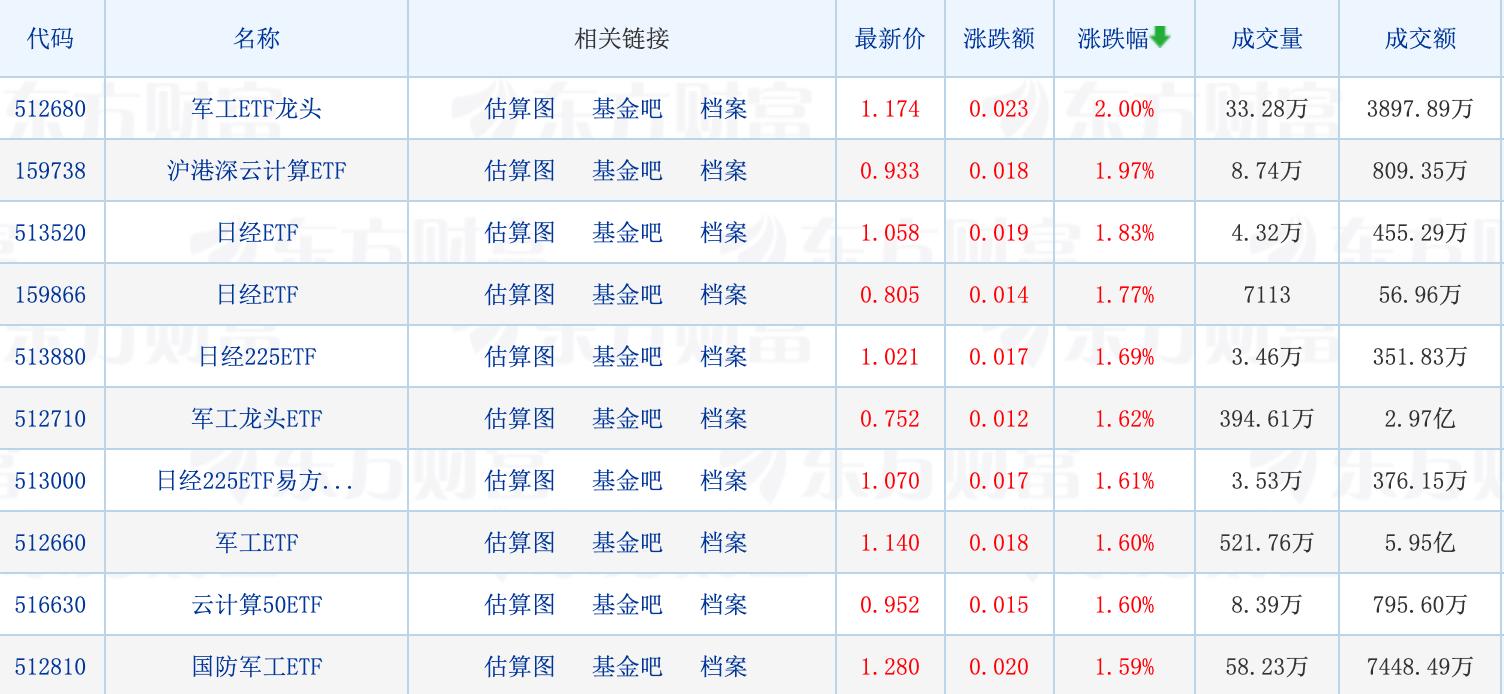View 档案 for 日经225ETF易方...
Screen dimensions: 1504x694
pyautogui.click(x=723, y=481)
